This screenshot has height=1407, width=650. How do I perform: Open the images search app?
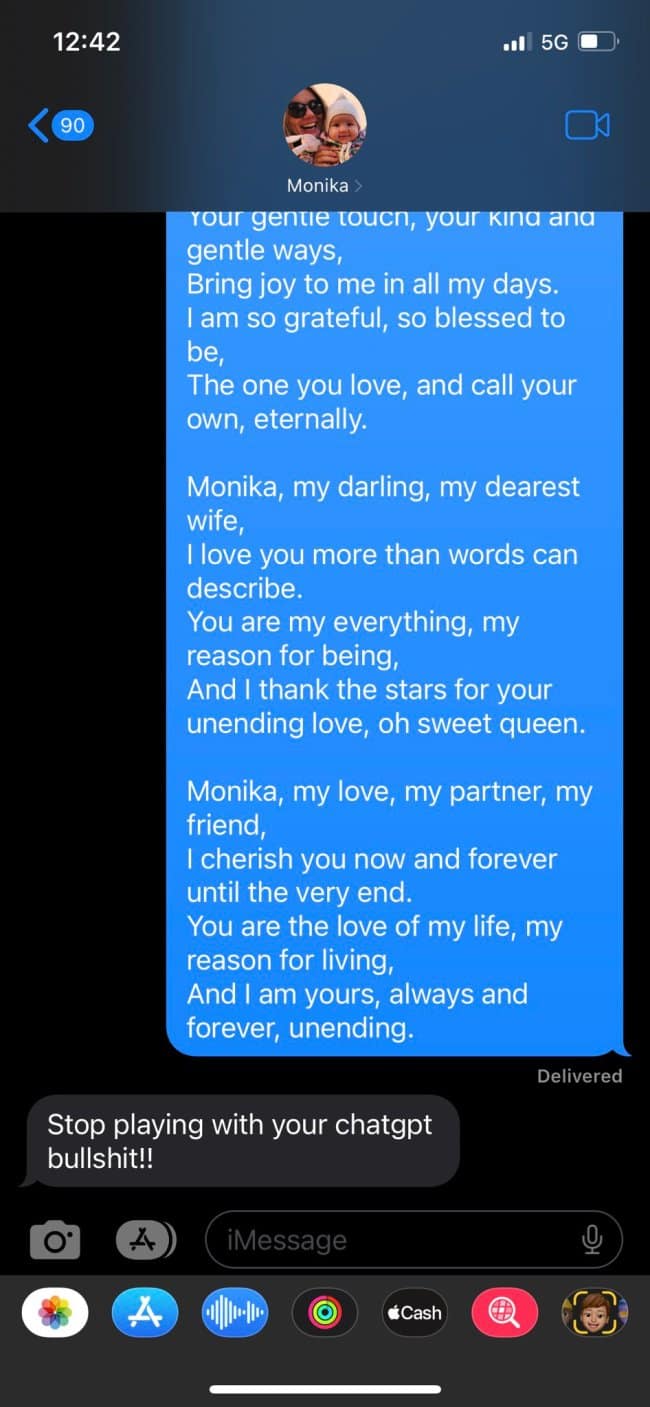[505, 1312]
